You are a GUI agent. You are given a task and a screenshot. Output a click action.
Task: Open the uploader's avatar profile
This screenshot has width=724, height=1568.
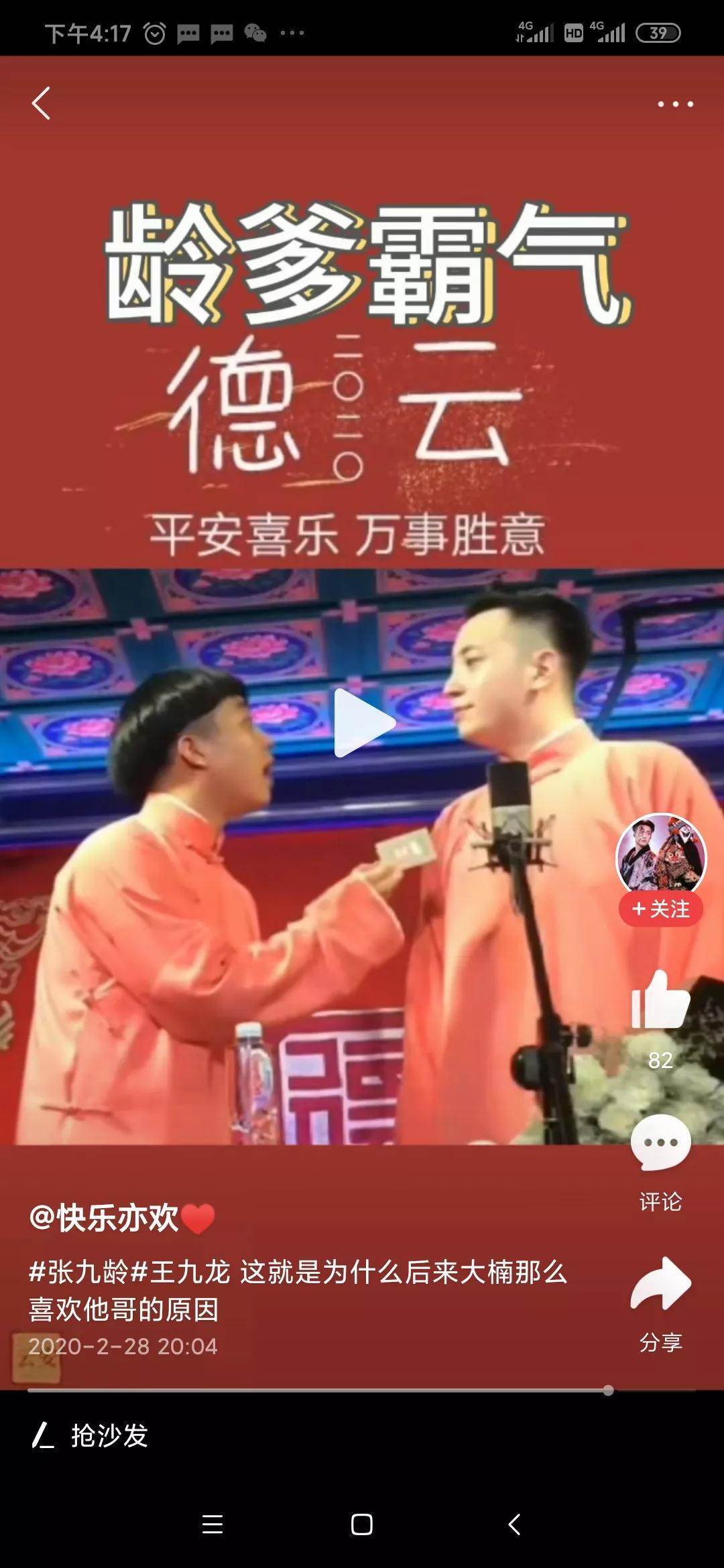(660, 856)
